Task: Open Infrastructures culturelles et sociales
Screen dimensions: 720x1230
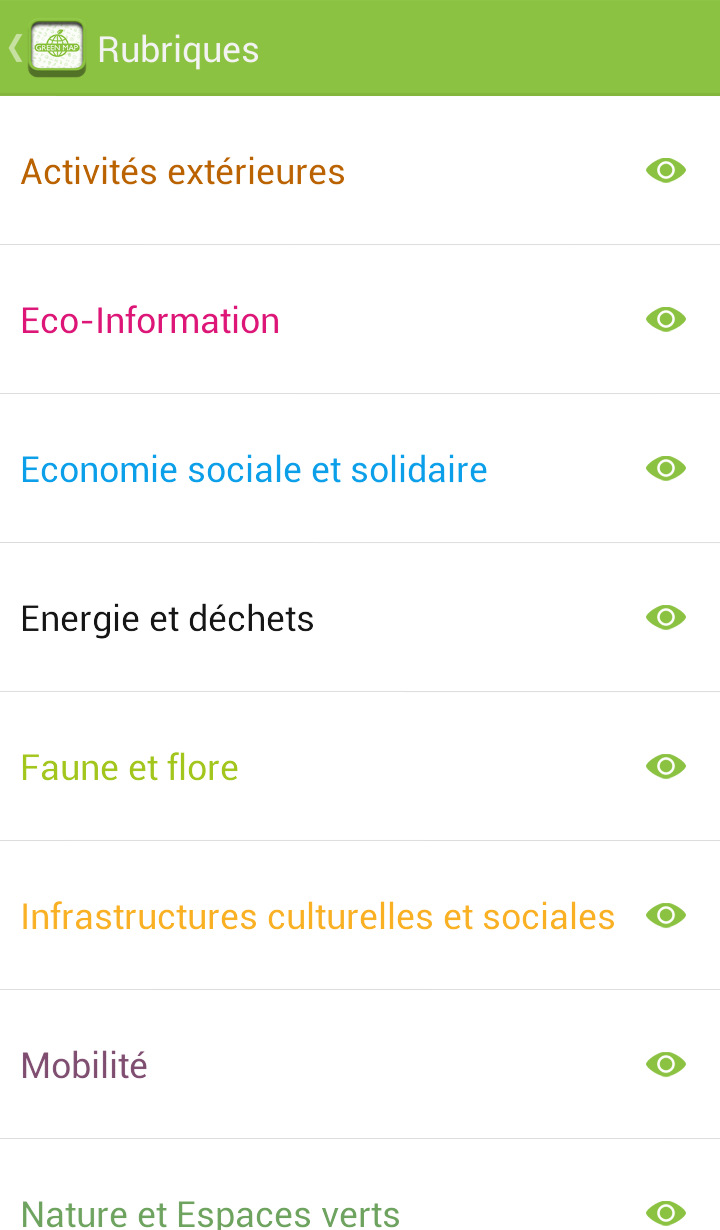Action: (x=318, y=917)
